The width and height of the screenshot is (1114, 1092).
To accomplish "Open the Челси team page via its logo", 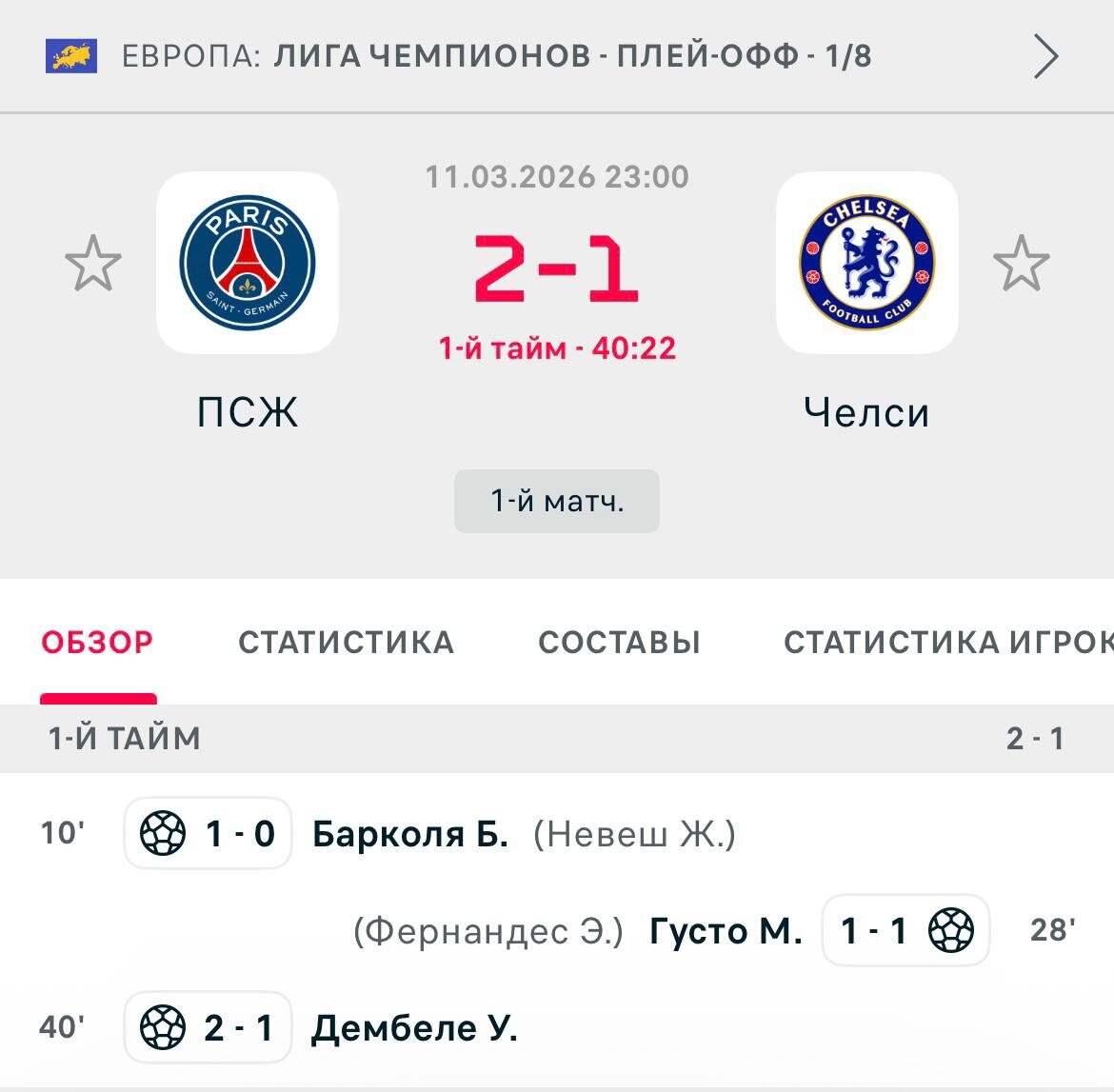I will tap(866, 263).
